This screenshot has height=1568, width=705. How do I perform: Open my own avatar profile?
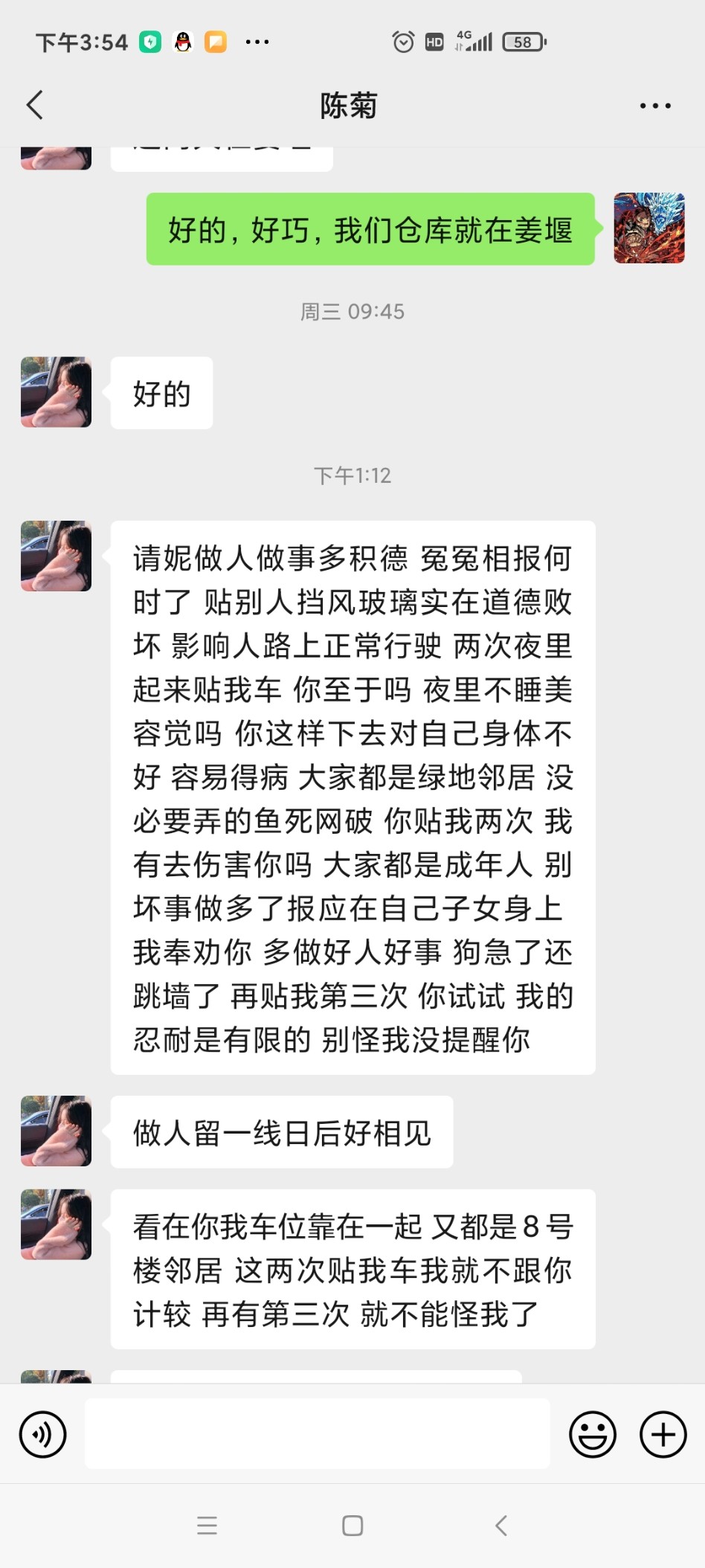tap(648, 228)
